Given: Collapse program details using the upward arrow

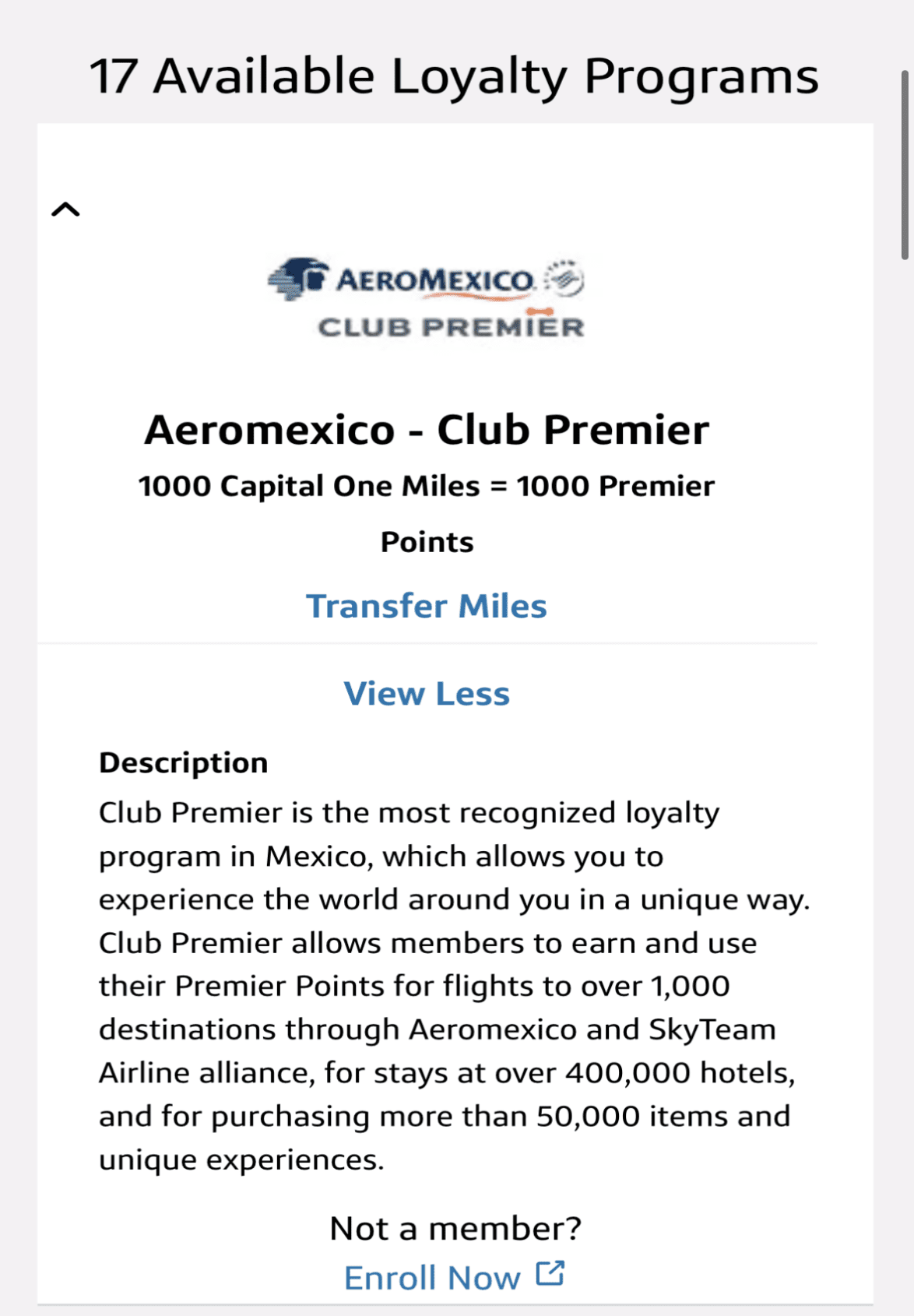Looking at the screenshot, I should tap(67, 208).
